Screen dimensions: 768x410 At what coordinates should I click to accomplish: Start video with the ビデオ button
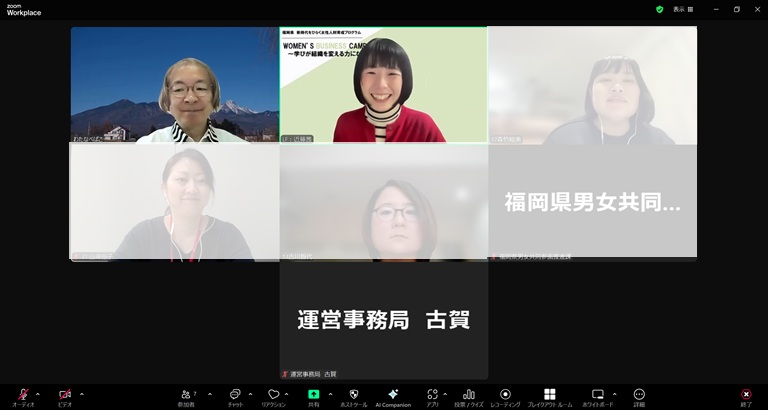[65, 394]
